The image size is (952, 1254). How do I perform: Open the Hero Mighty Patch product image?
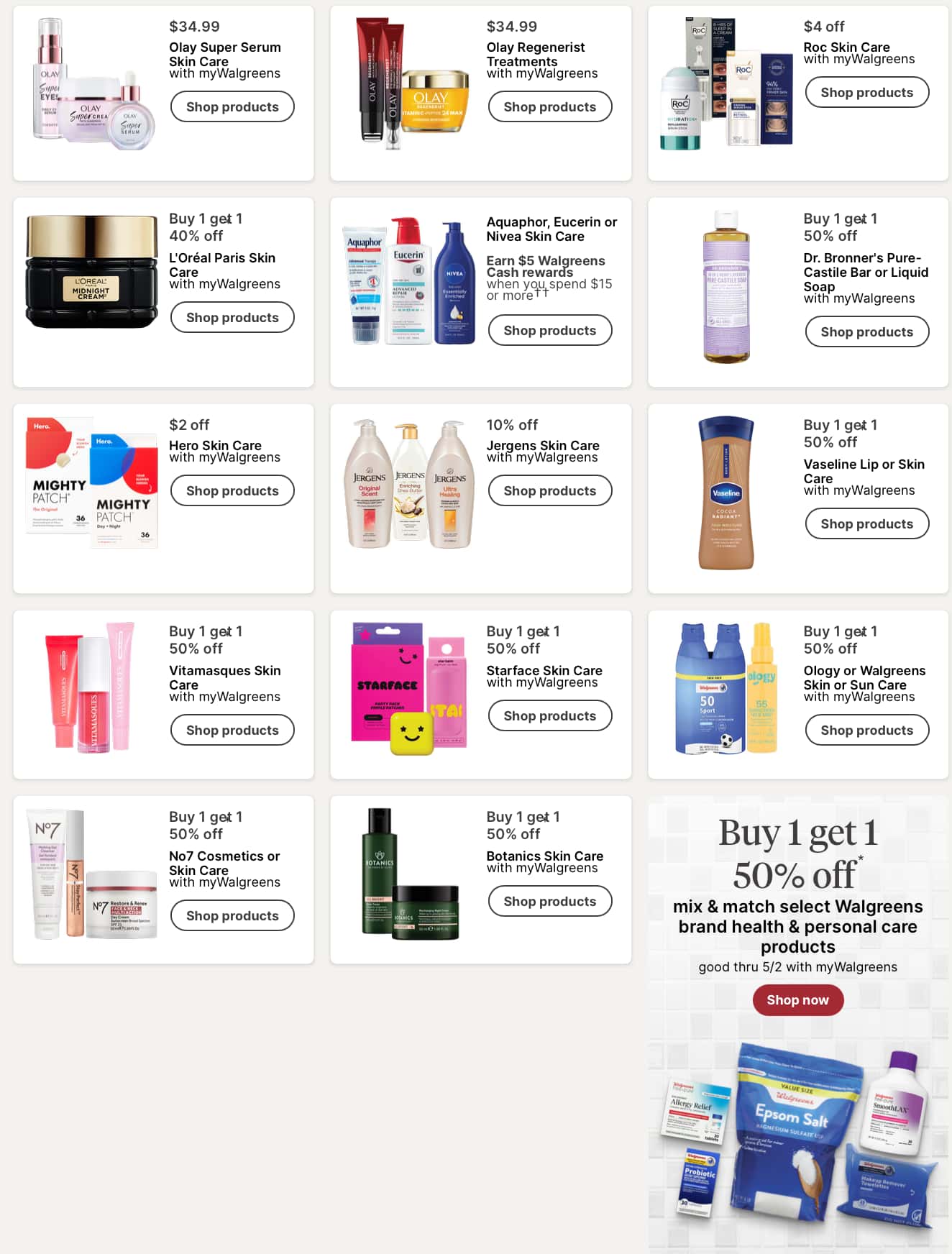coord(91,482)
